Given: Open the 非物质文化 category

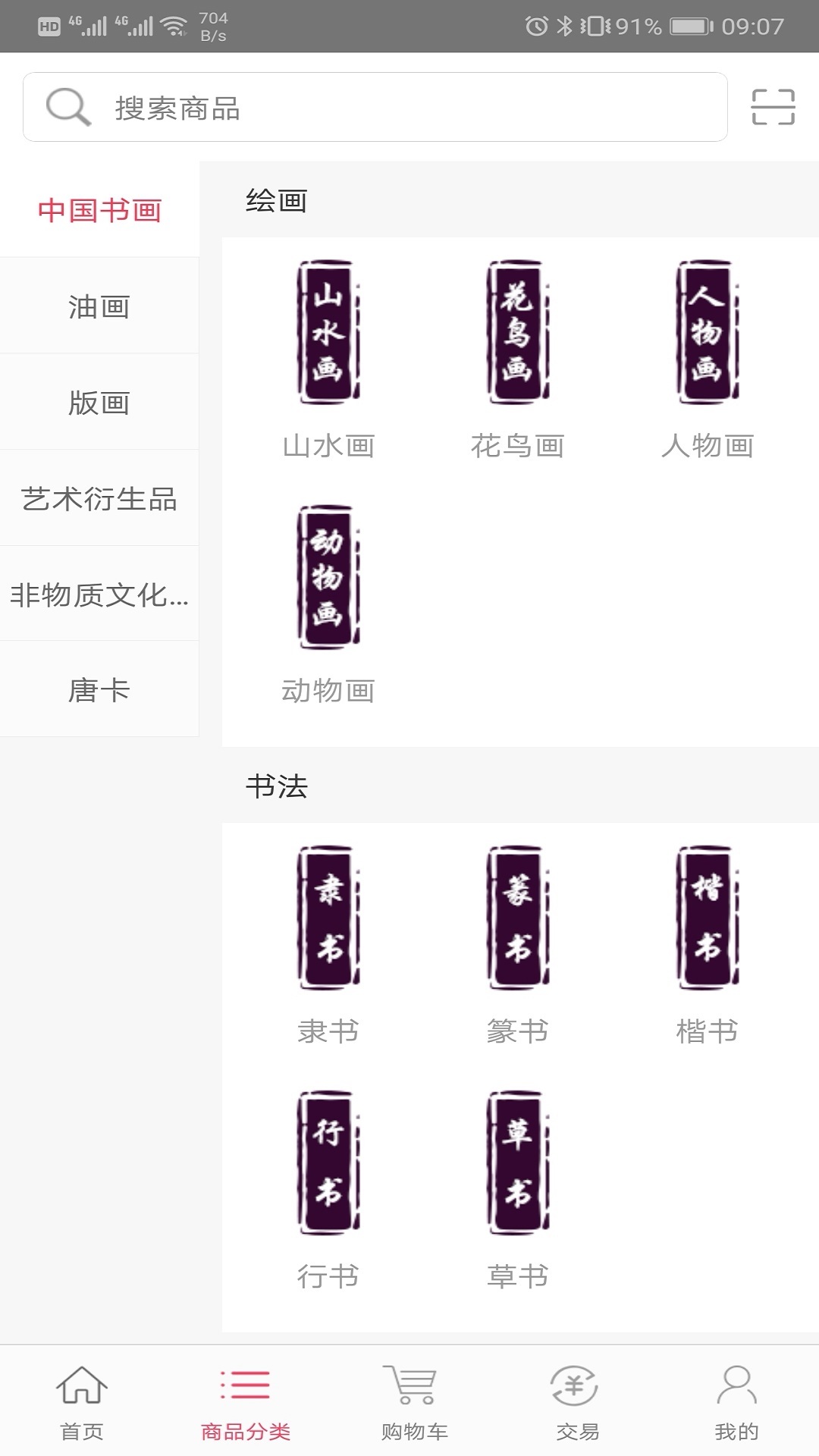Looking at the screenshot, I should click(x=99, y=595).
